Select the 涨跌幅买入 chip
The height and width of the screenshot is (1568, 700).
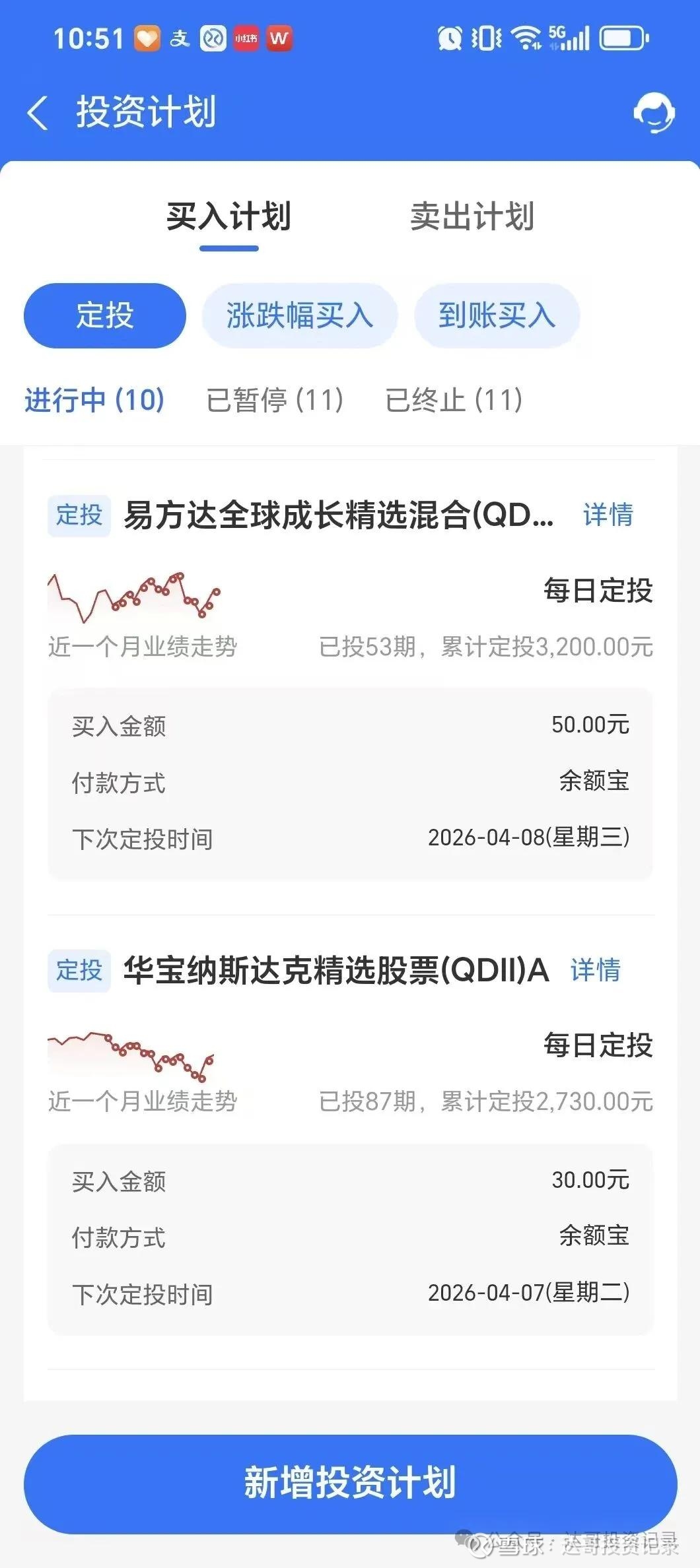pos(300,315)
